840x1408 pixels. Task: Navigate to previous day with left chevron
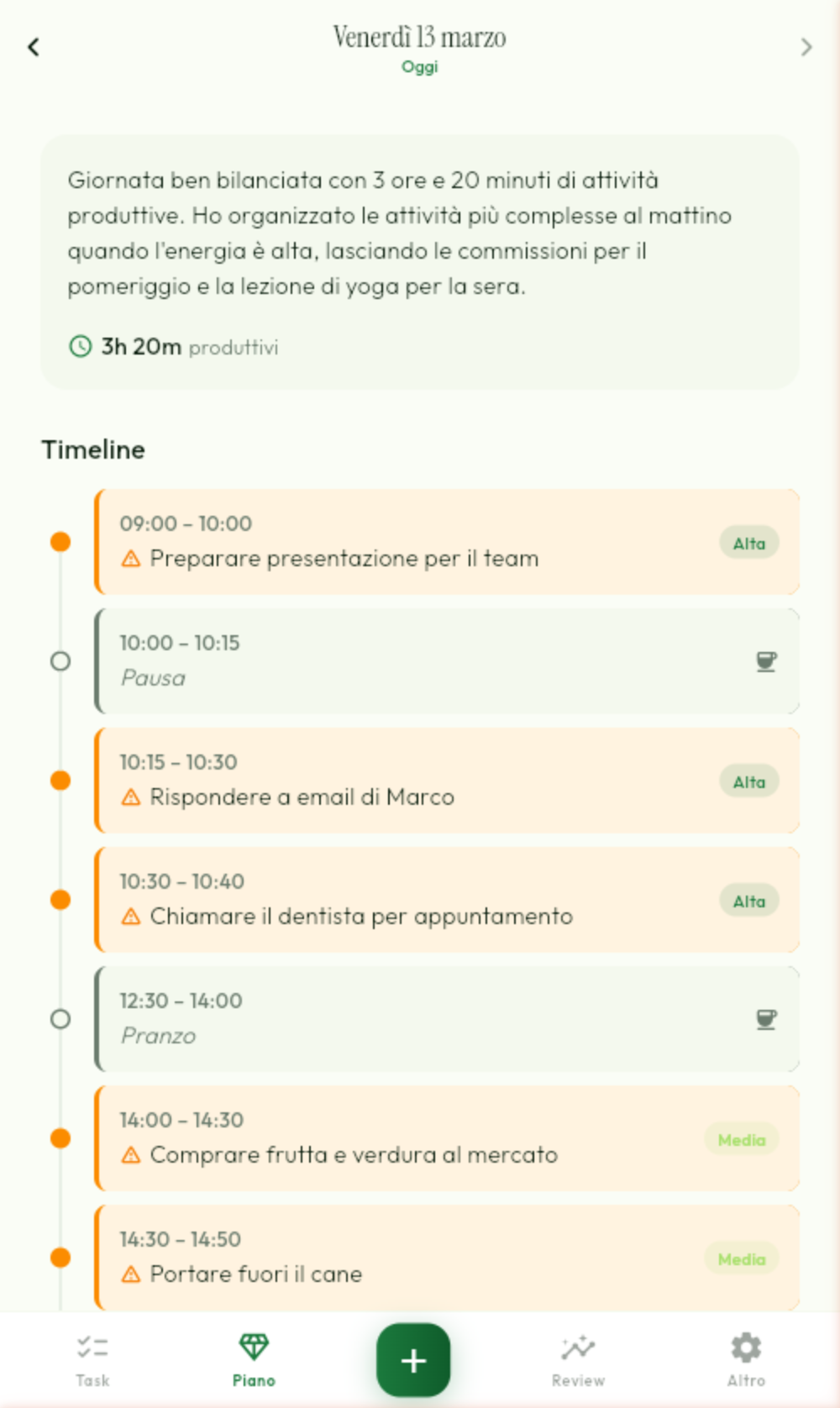pyautogui.click(x=34, y=47)
